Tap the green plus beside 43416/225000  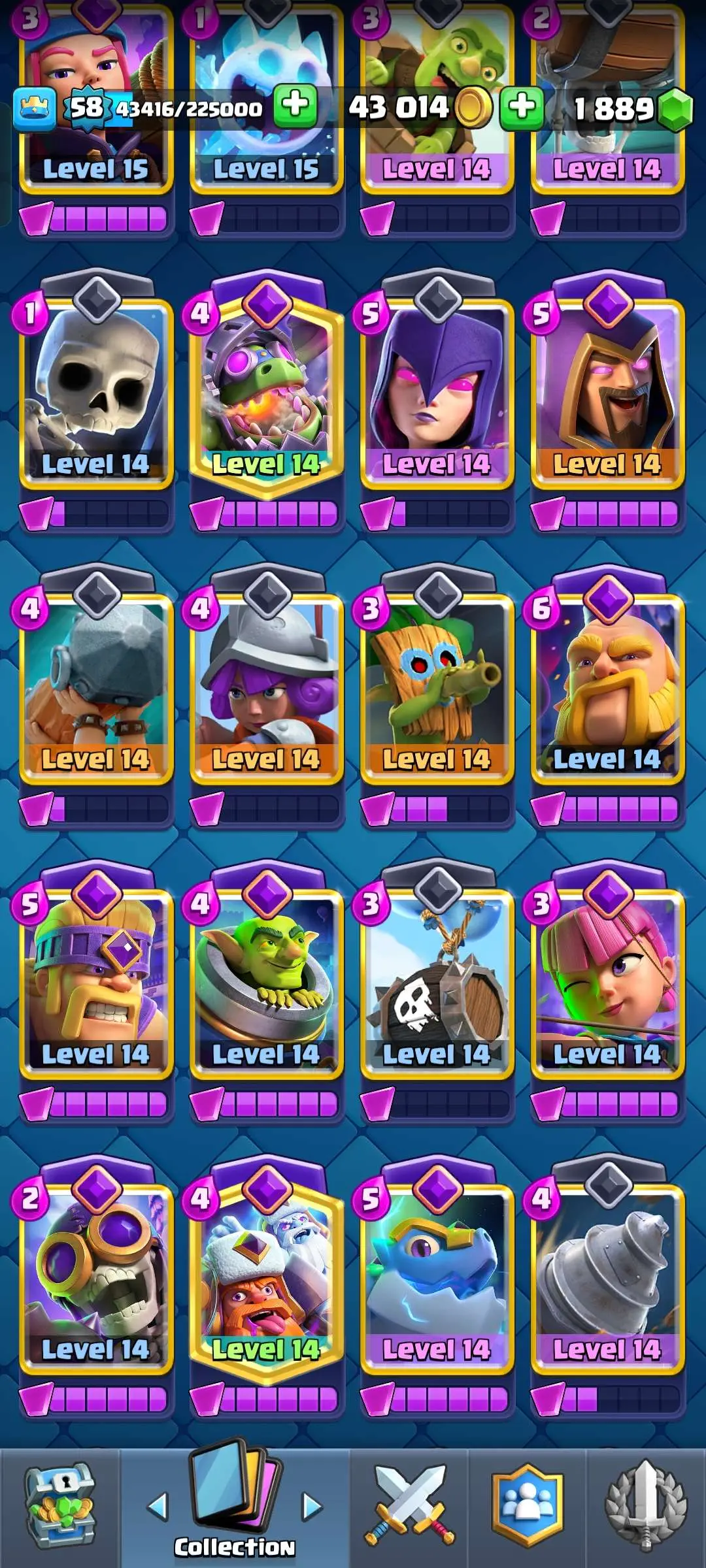pyautogui.click(x=295, y=106)
